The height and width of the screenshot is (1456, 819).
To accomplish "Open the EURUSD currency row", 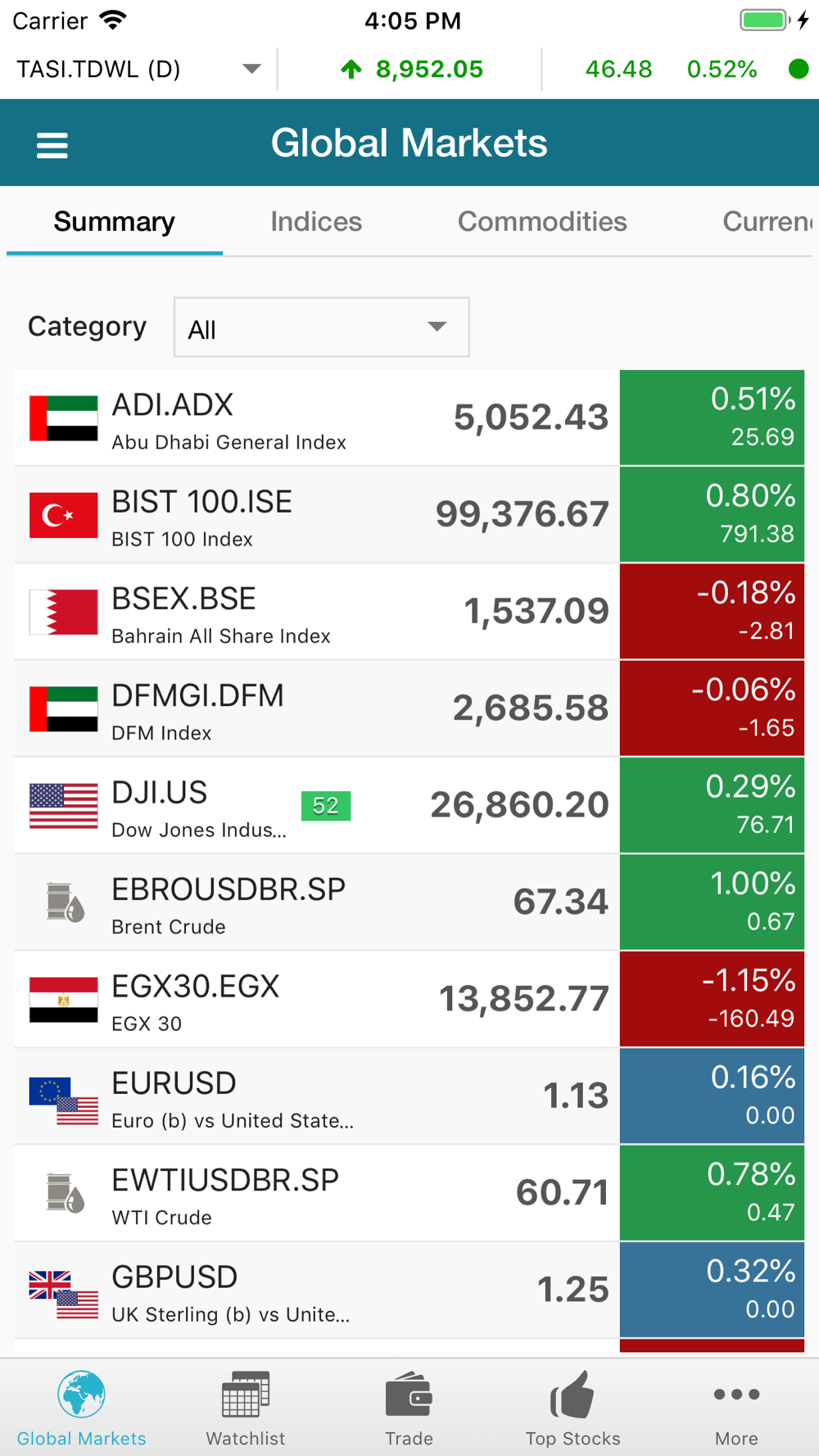I will click(409, 1096).
